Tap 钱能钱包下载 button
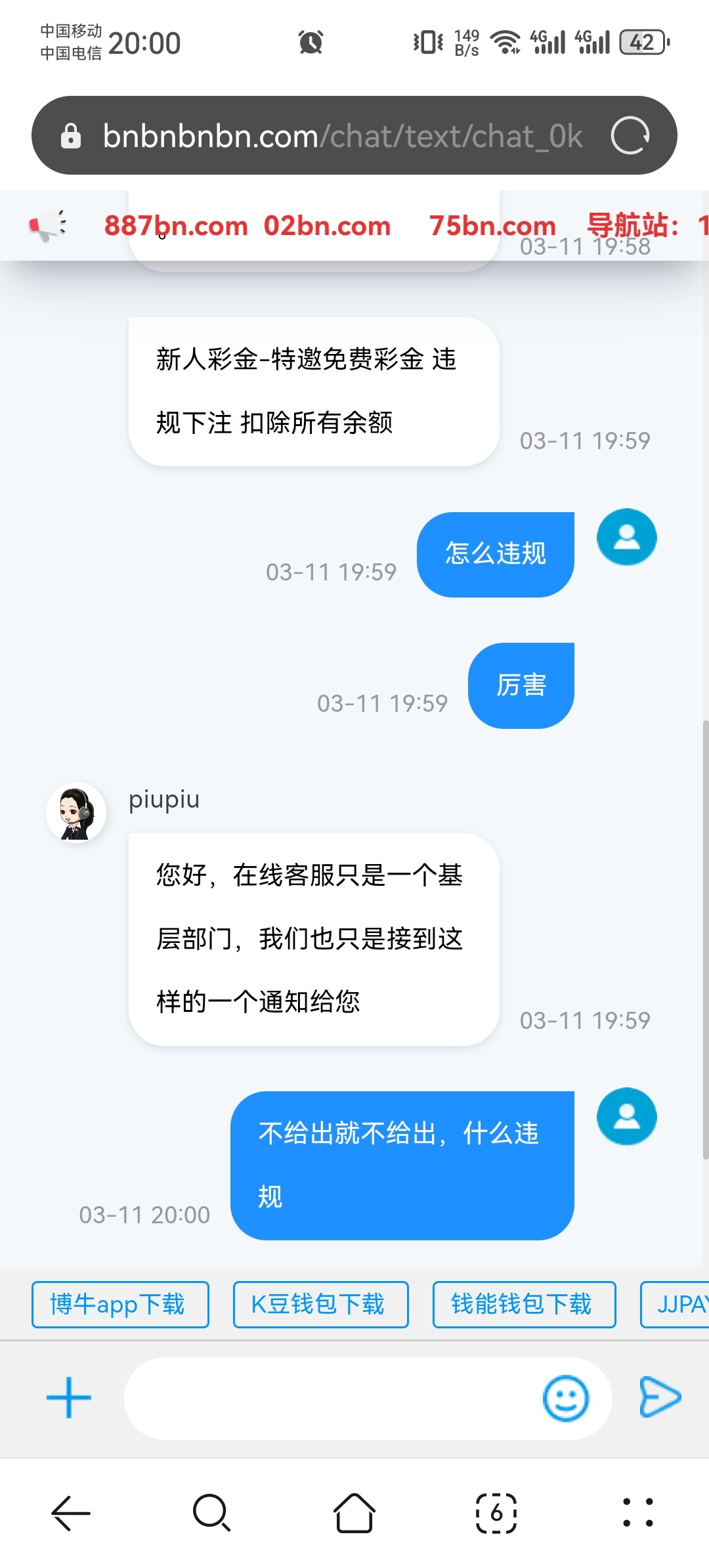 point(523,1304)
